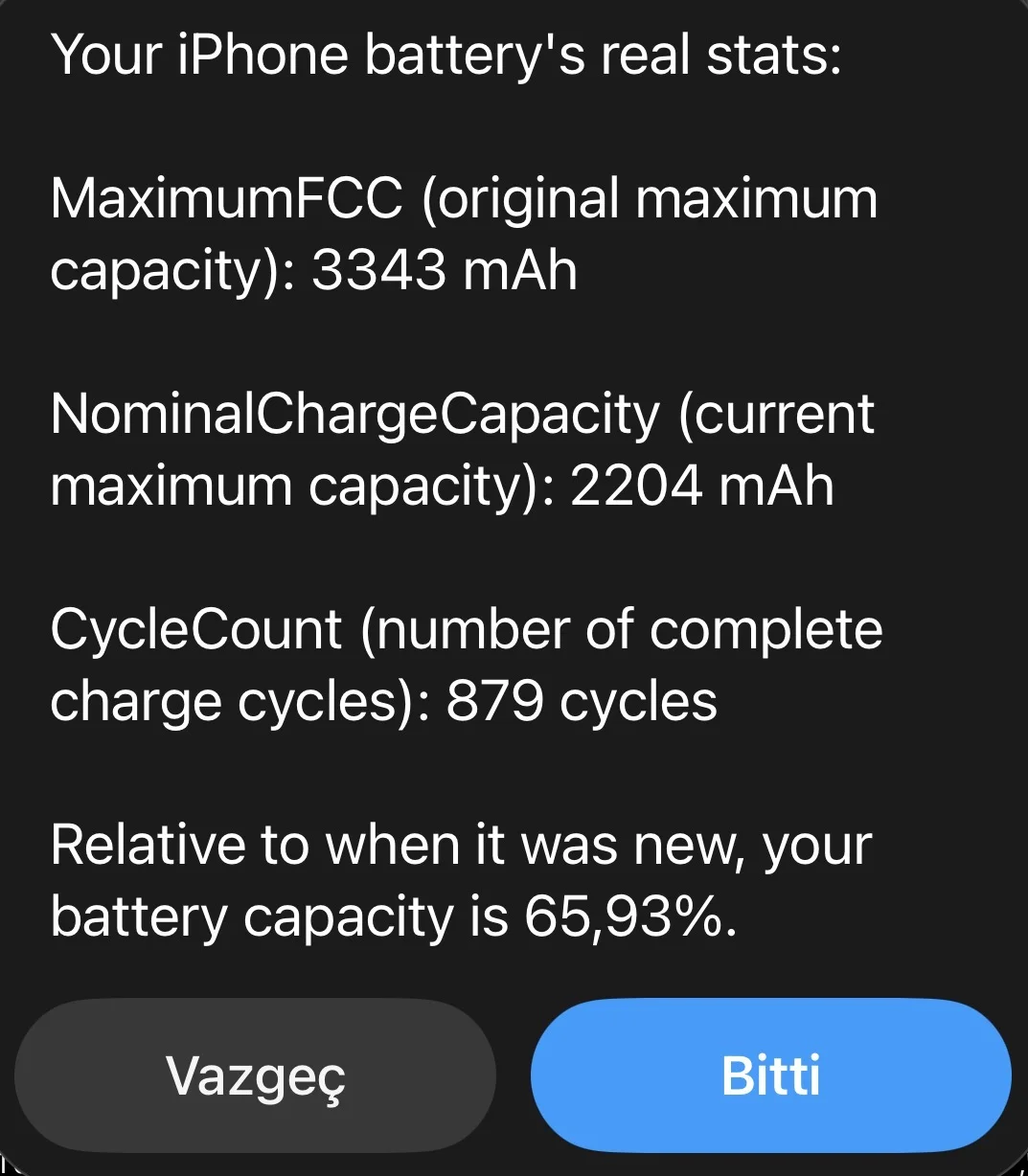Tap the Vazgeç button to cancel
Viewport: 1028px width, 1176px height.
point(255,1075)
